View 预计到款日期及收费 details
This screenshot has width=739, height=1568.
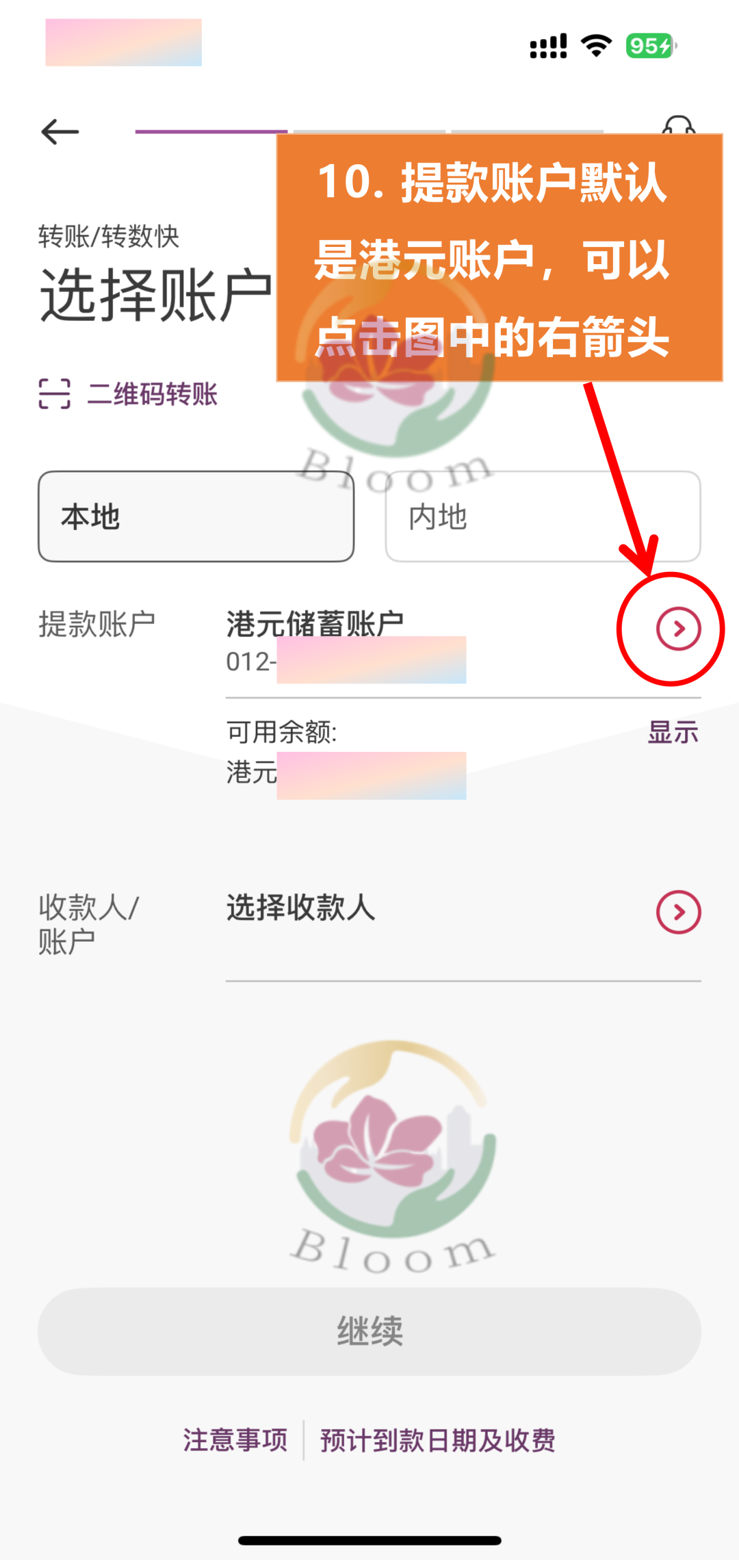(x=437, y=1440)
